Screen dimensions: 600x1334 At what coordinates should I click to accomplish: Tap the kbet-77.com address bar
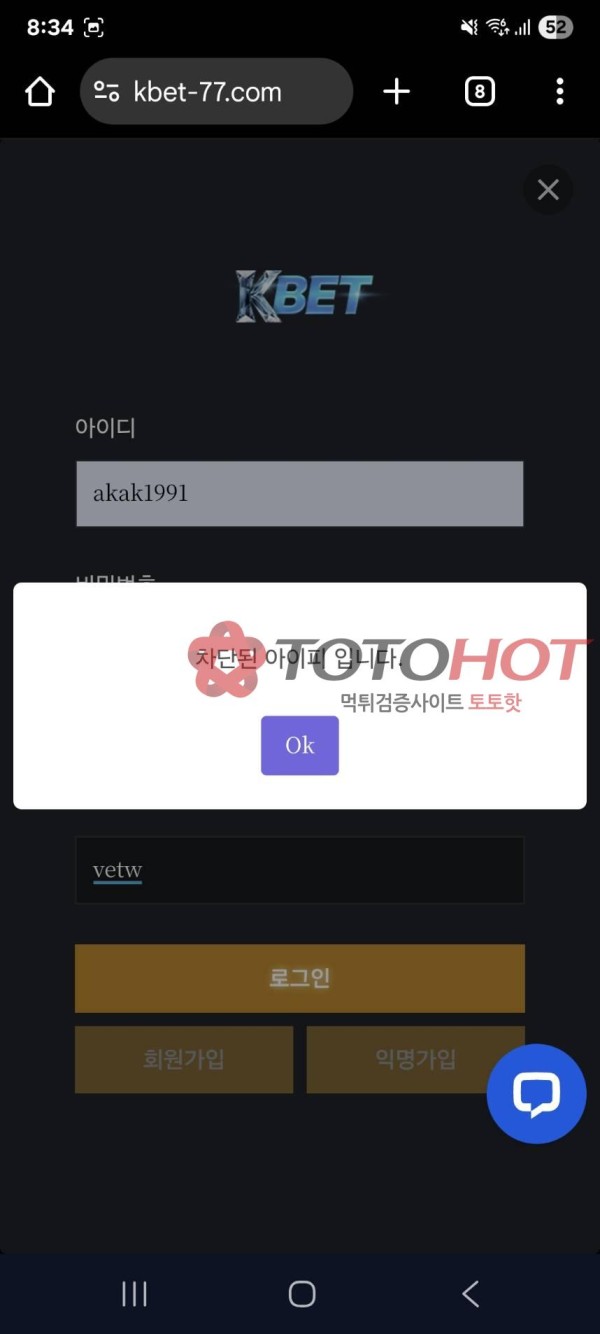(216, 92)
